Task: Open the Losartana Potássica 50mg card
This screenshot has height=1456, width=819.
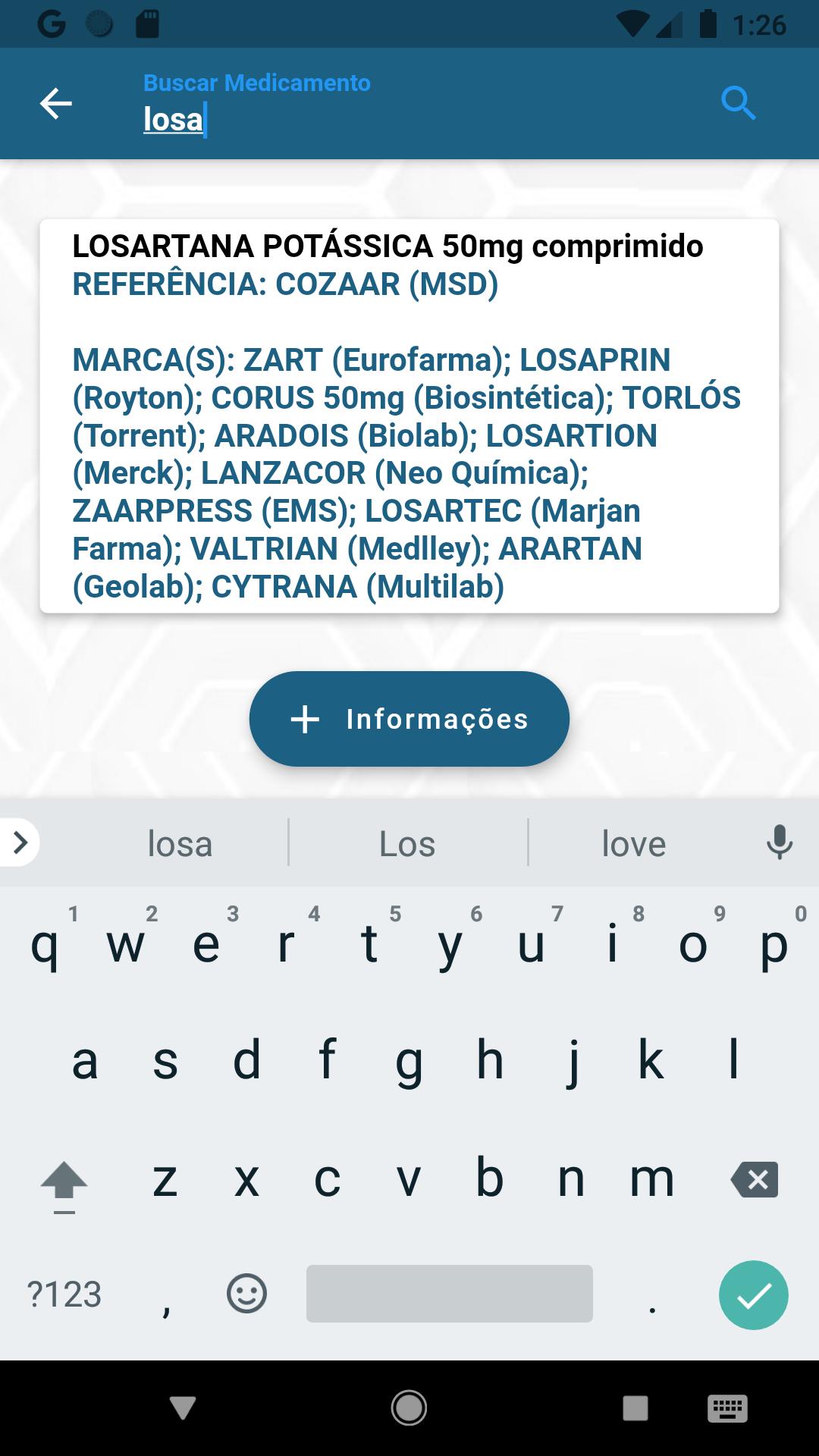Action: 409,416
